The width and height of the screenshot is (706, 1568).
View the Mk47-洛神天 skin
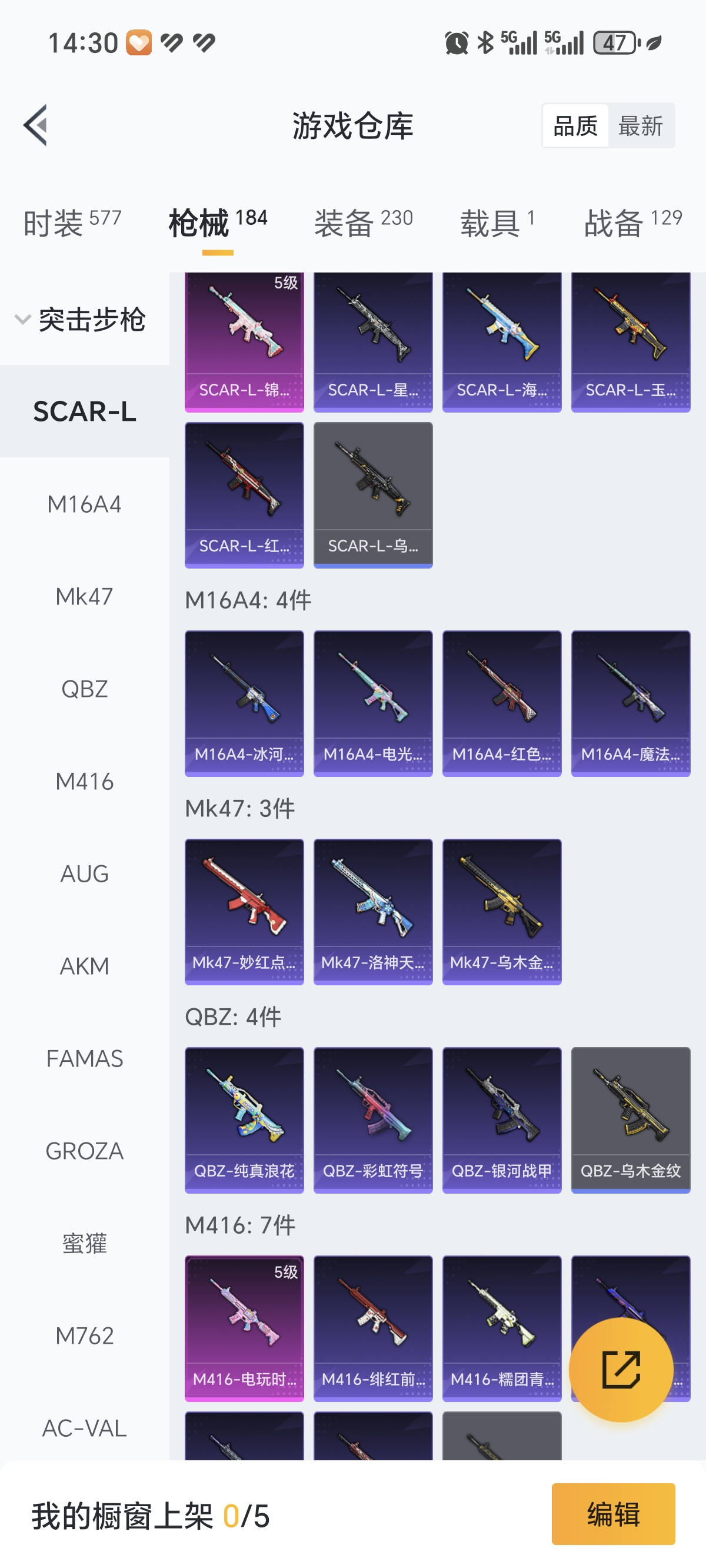pos(372,911)
